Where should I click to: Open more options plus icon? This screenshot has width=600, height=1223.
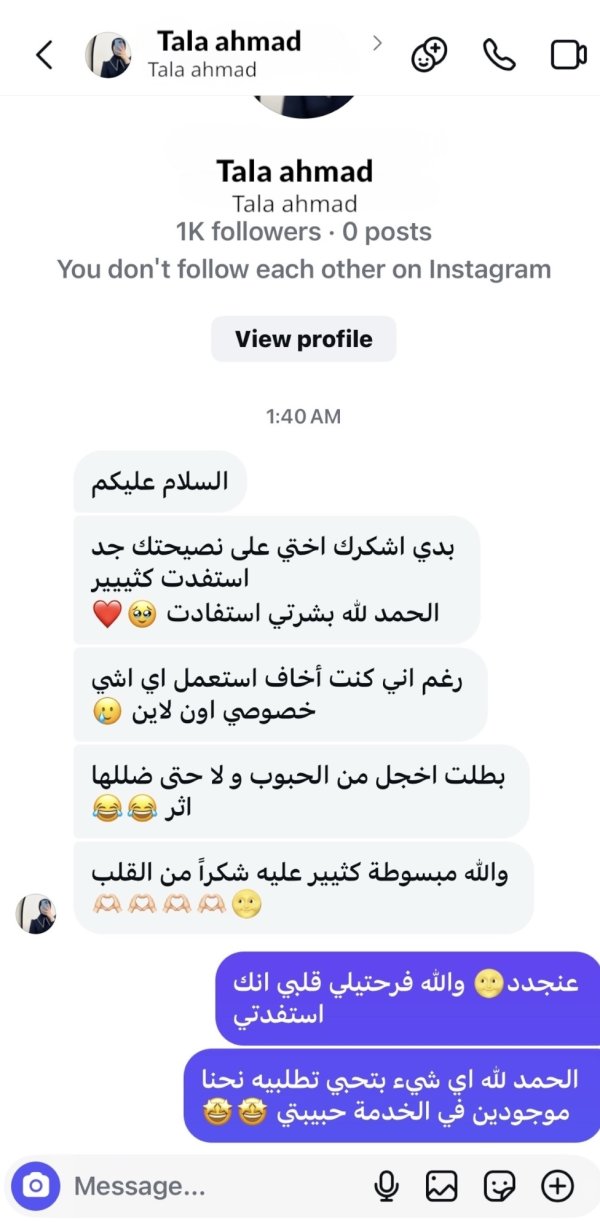[557, 1186]
